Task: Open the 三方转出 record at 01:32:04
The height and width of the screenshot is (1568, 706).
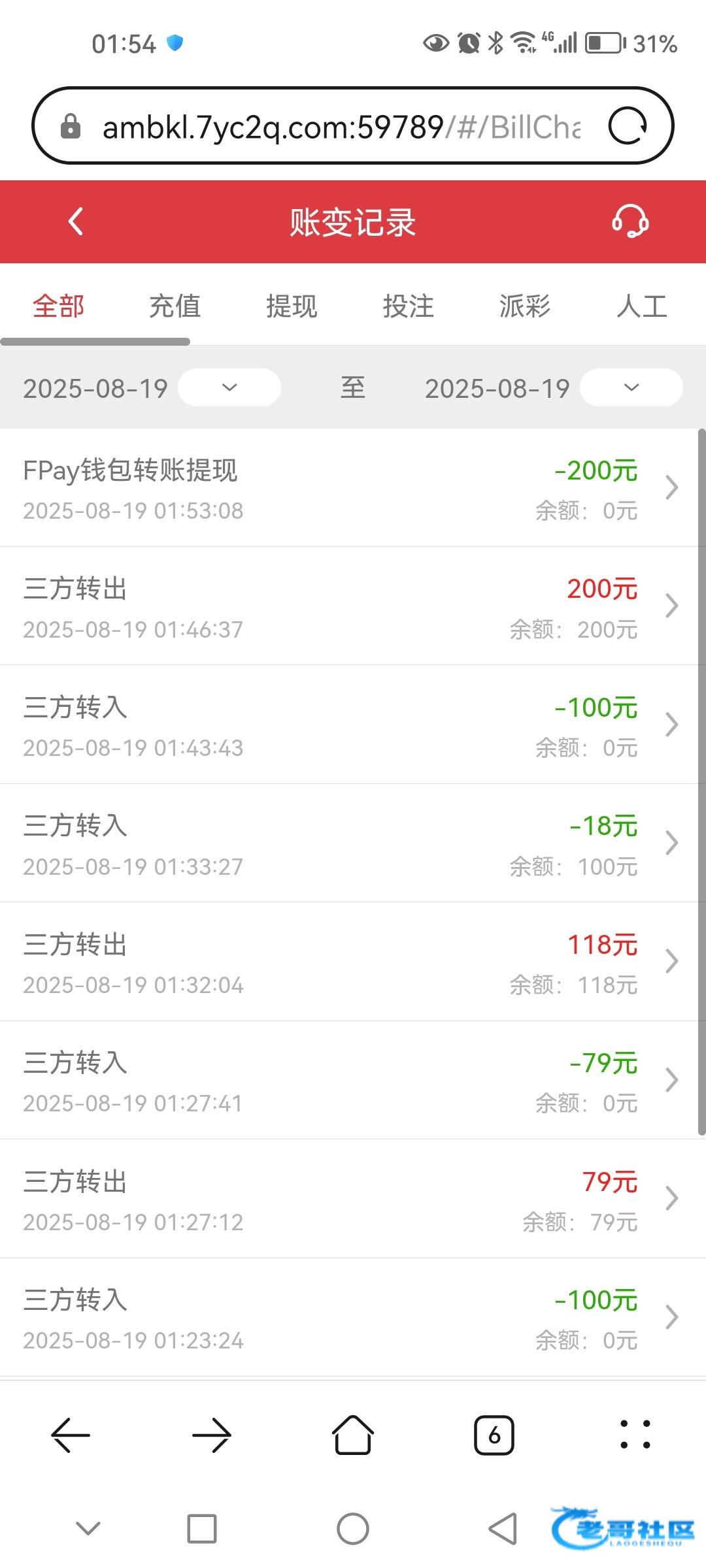Action: (x=346, y=962)
